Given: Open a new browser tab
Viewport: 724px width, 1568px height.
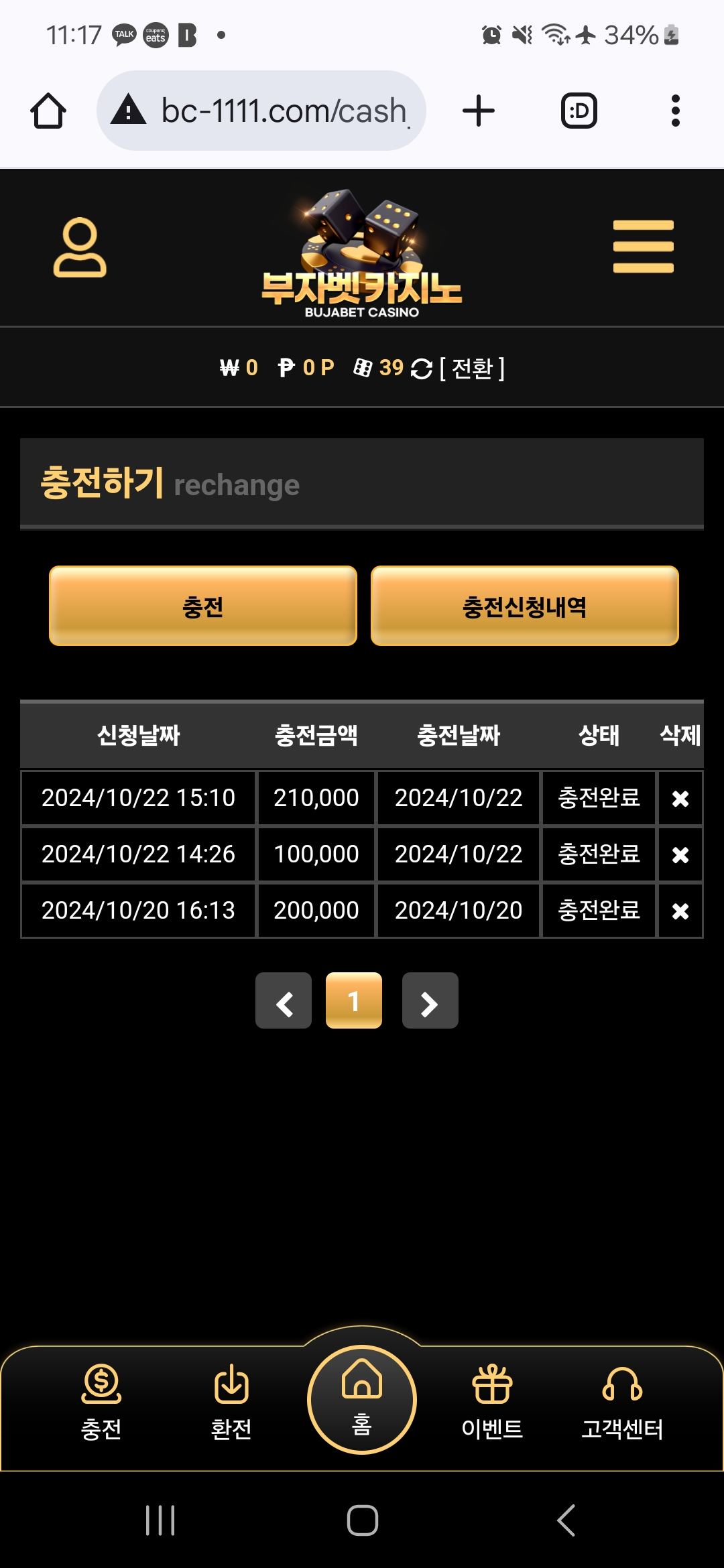Looking at the screenshot, I should tap(479, 111).
